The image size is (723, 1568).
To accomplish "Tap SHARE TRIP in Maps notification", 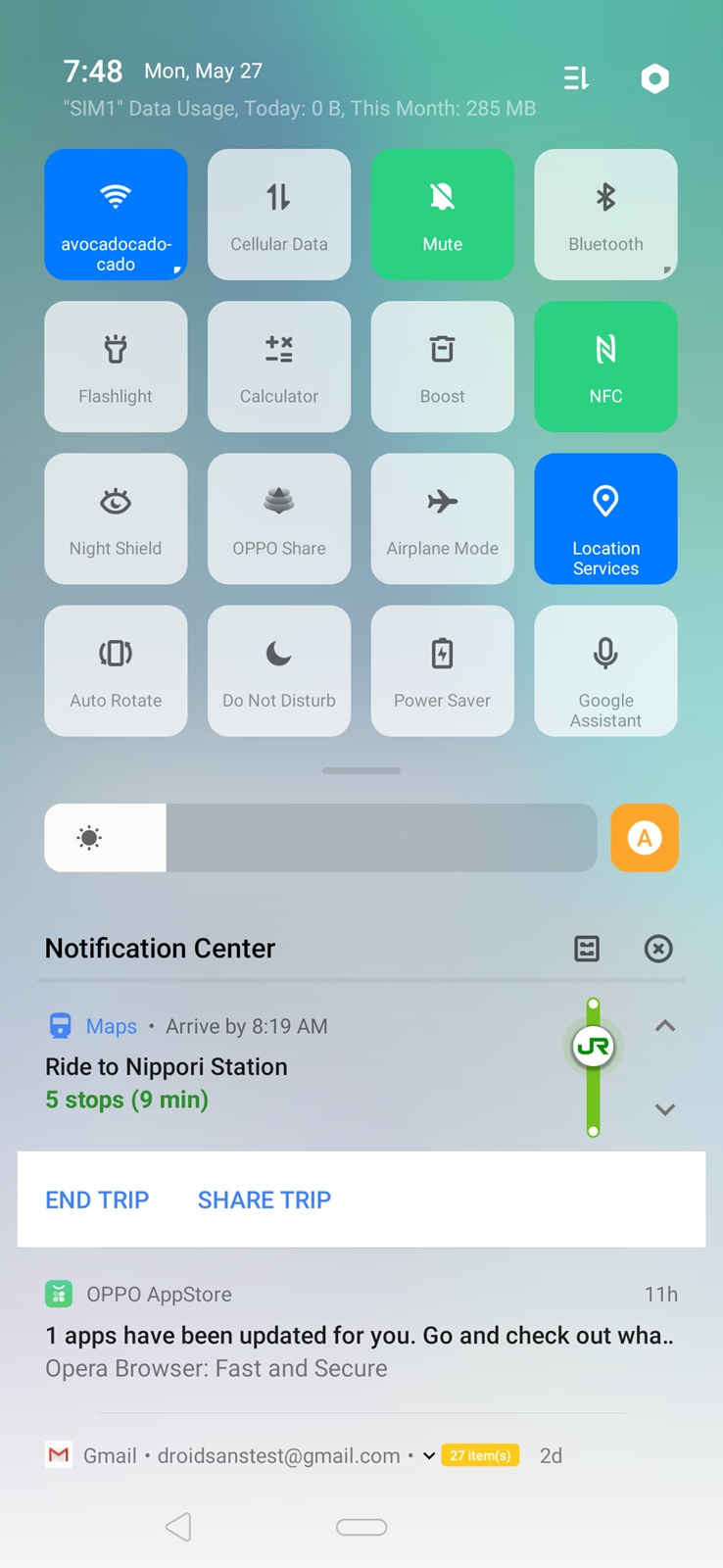I will pos(265,1200).
